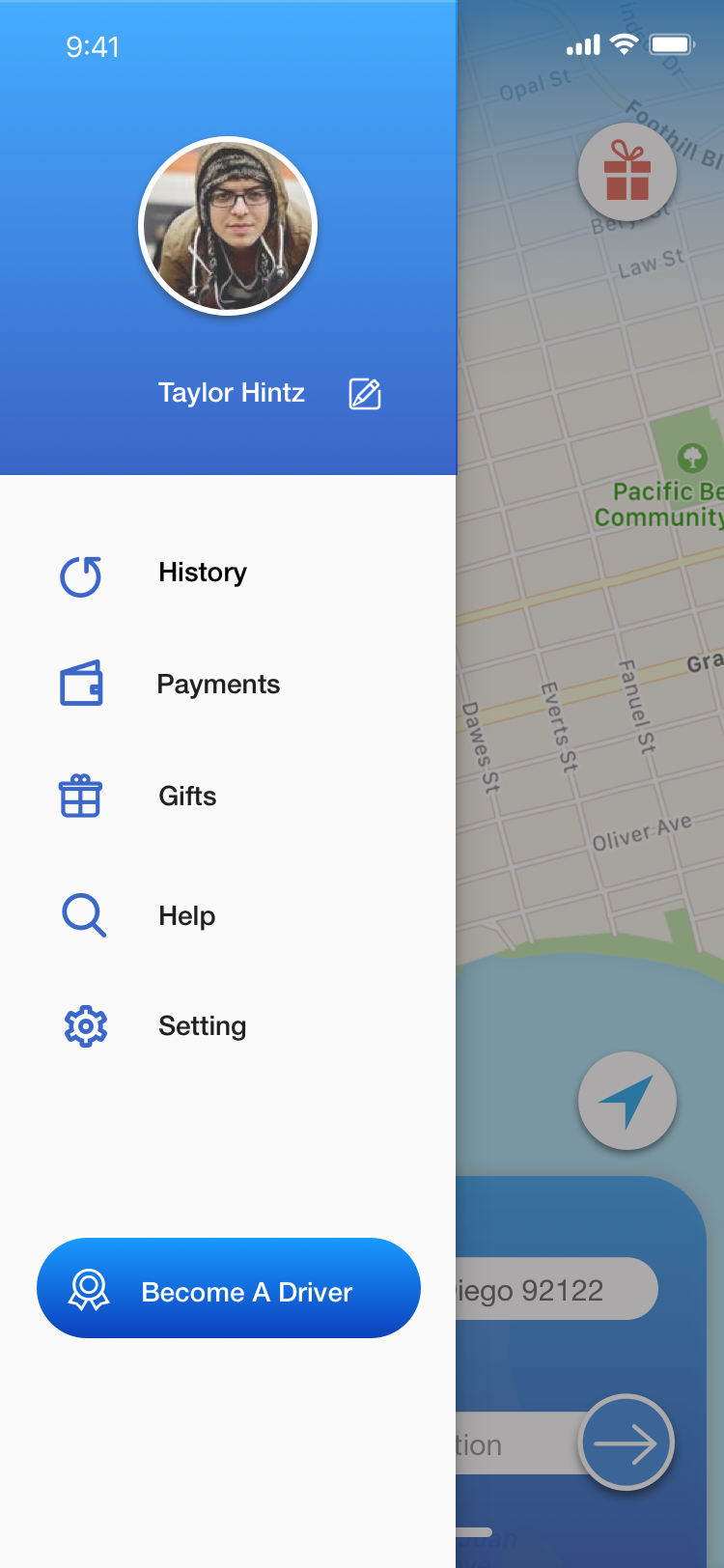Open Setting menu item
The height and width of the screenshot is (1568, 724).
click(x=202, y=1025)
